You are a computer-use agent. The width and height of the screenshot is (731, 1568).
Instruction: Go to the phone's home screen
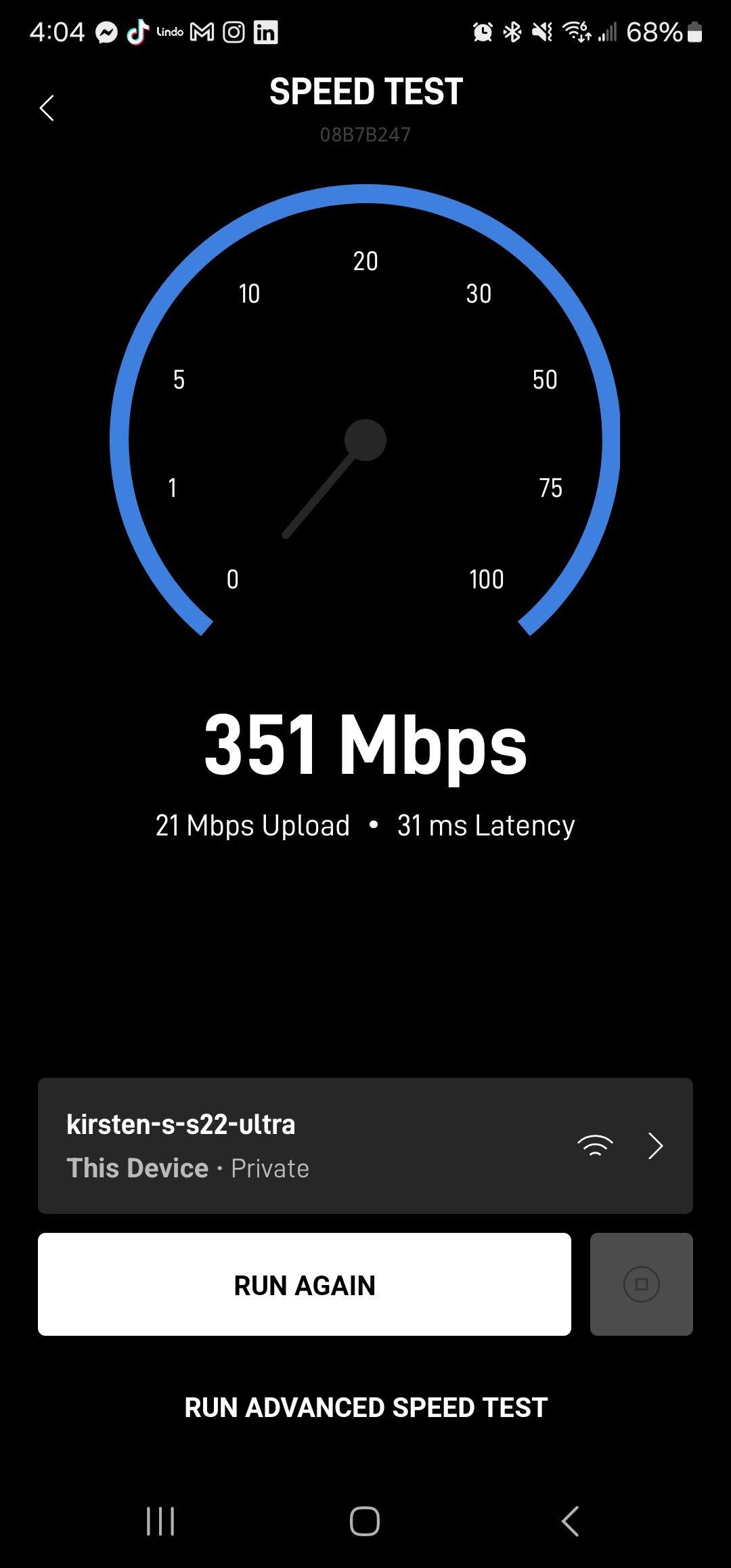(365, 1521)
